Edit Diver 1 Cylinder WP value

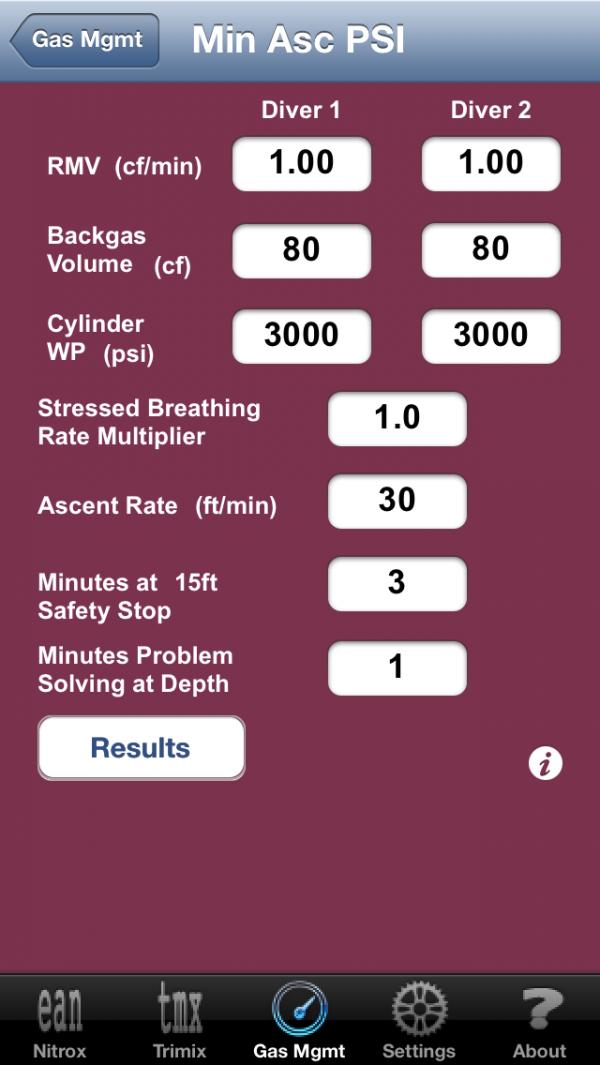point(301,336)
